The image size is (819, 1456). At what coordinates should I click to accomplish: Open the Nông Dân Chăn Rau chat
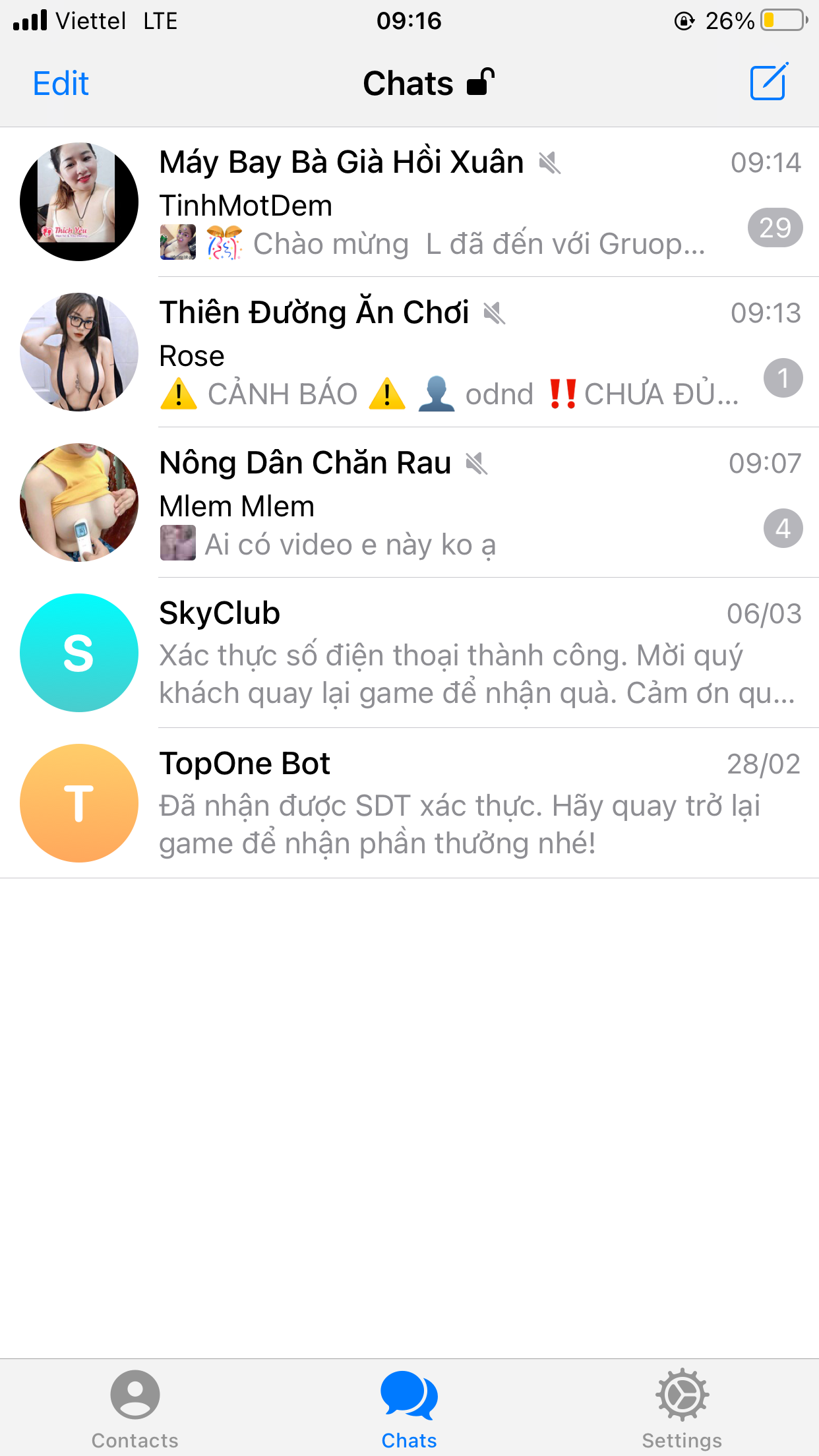point(409,502)
